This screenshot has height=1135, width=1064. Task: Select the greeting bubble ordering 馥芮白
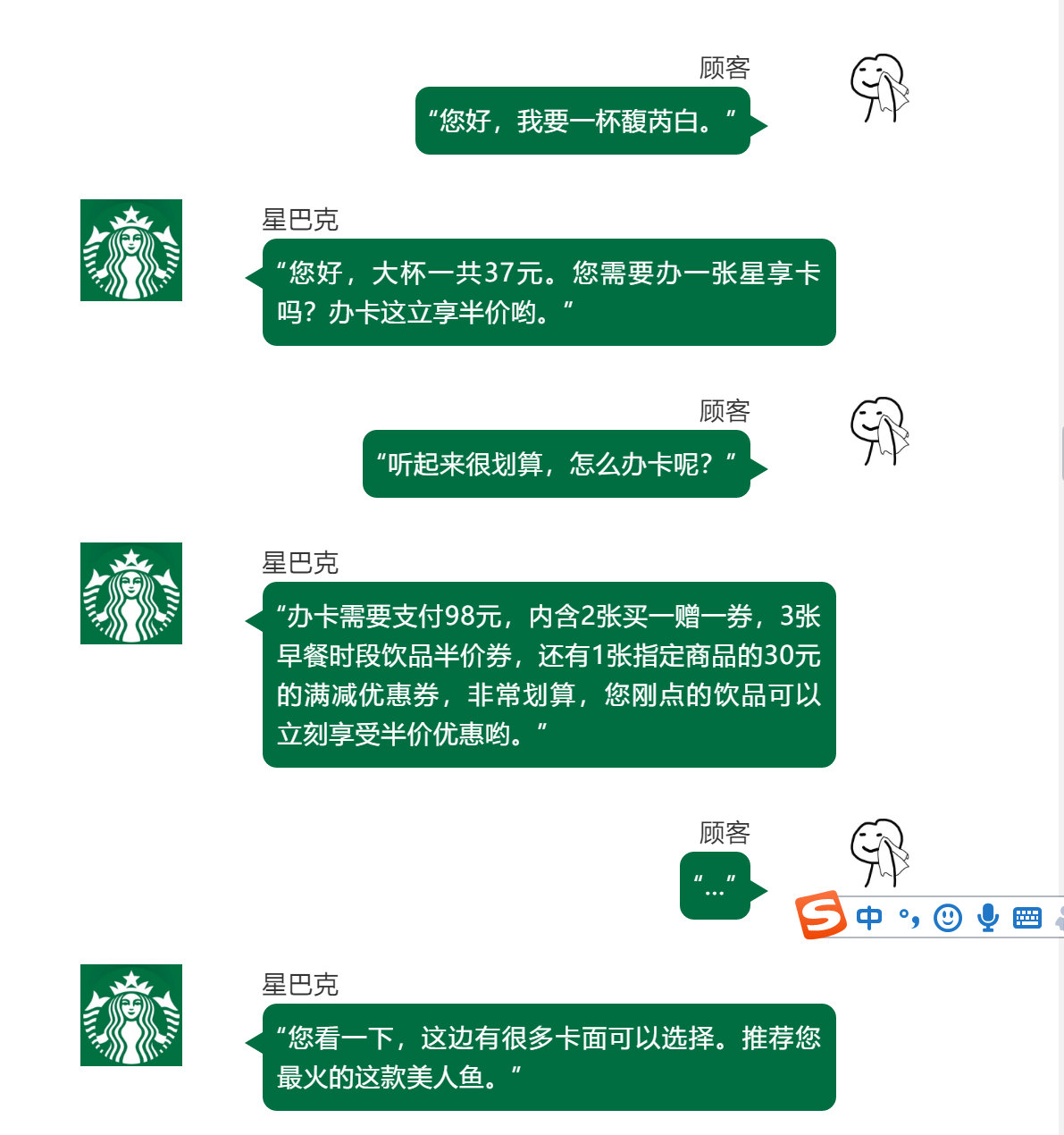pyautogui.click(x=585, y=122)
